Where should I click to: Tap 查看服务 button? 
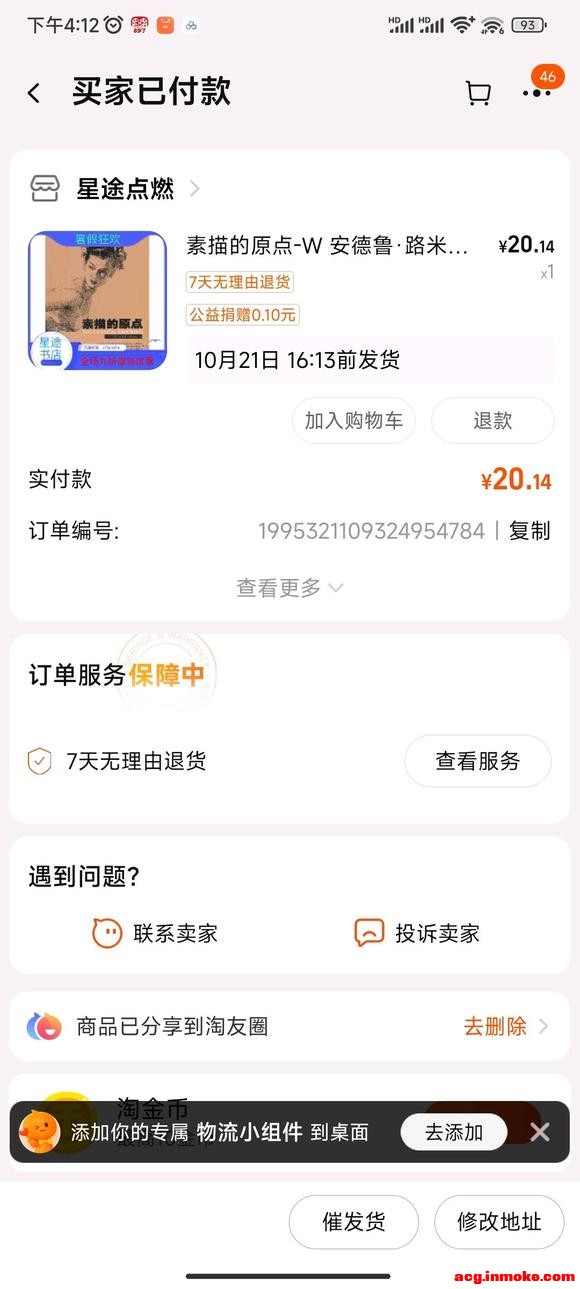click(478, 761)
